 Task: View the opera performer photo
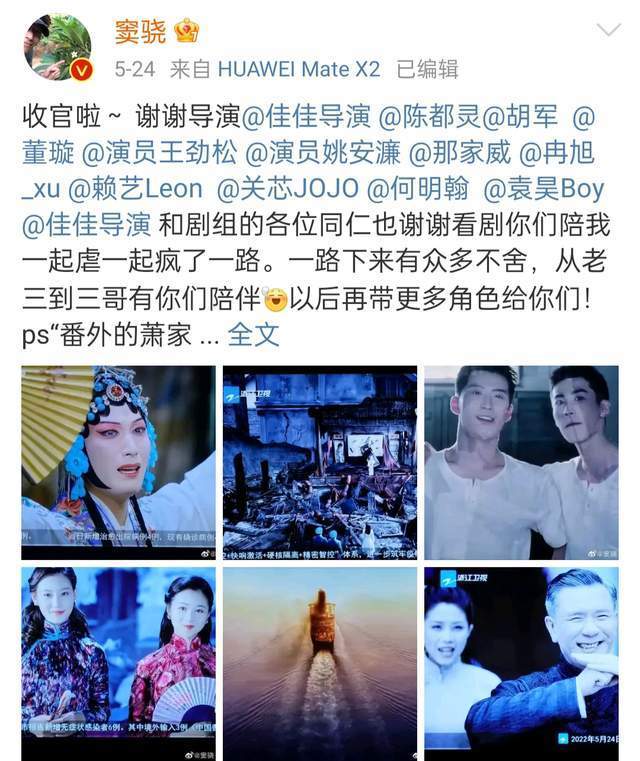(x=118, y=462)
